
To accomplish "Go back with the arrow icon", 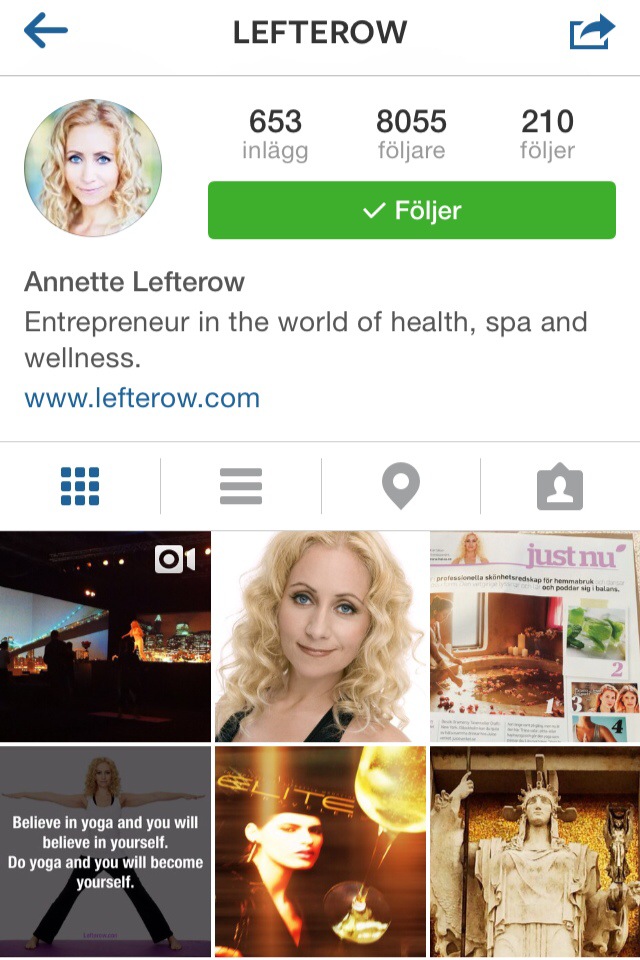I will tap(45, 32).
